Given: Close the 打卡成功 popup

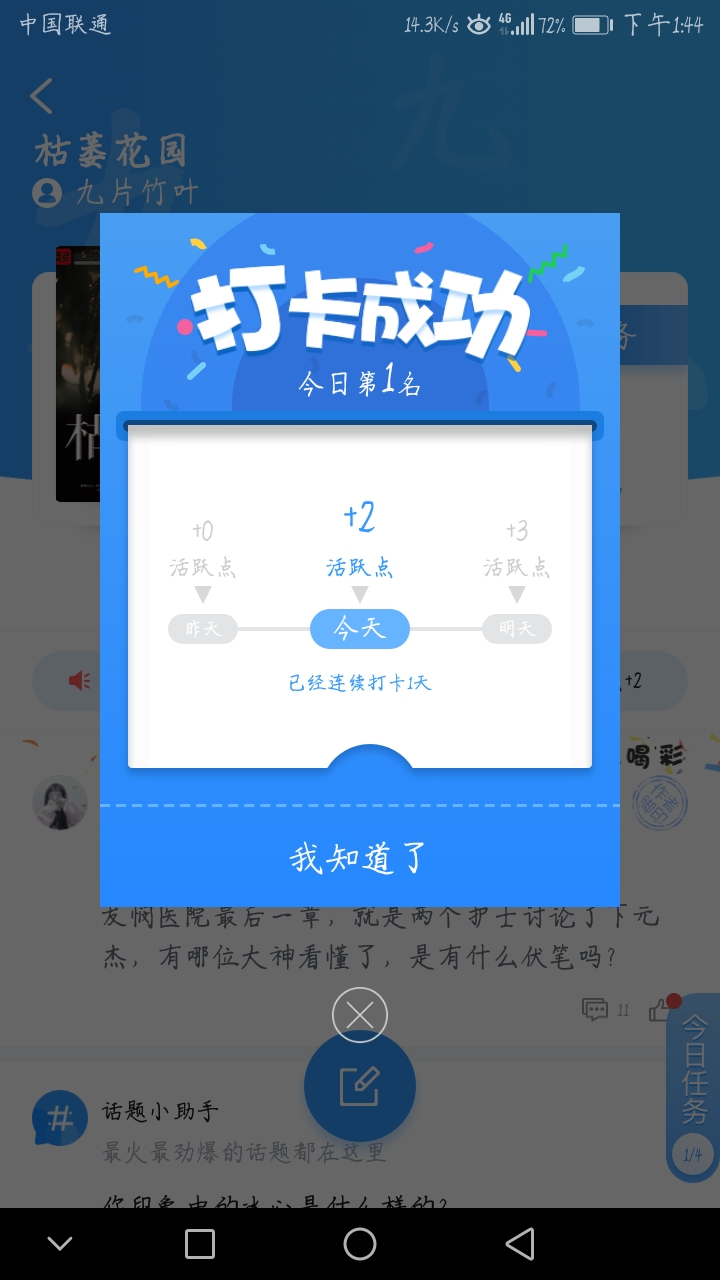Looking at the screenshot, I should click(360, 1015).
